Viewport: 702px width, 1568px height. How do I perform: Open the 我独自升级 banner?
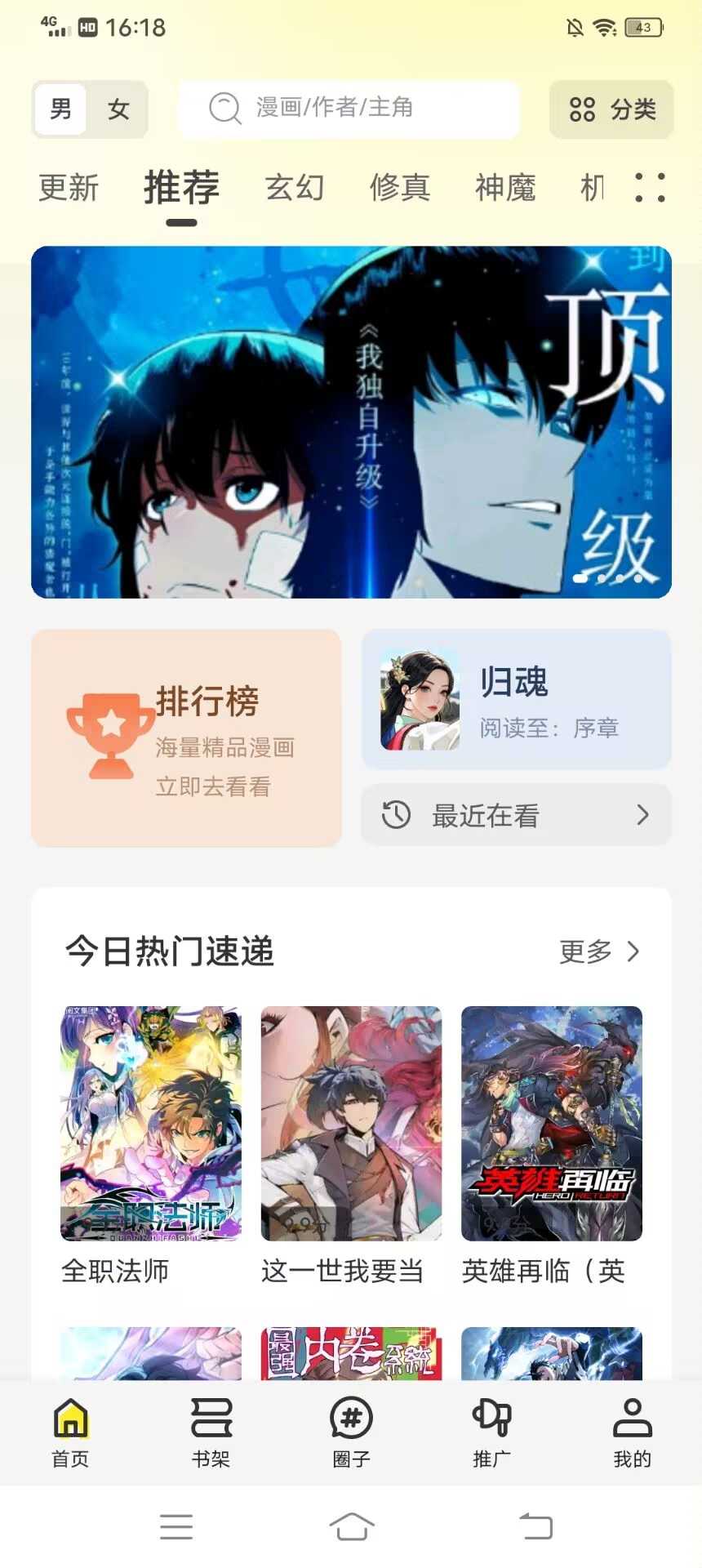coord(351,421)
